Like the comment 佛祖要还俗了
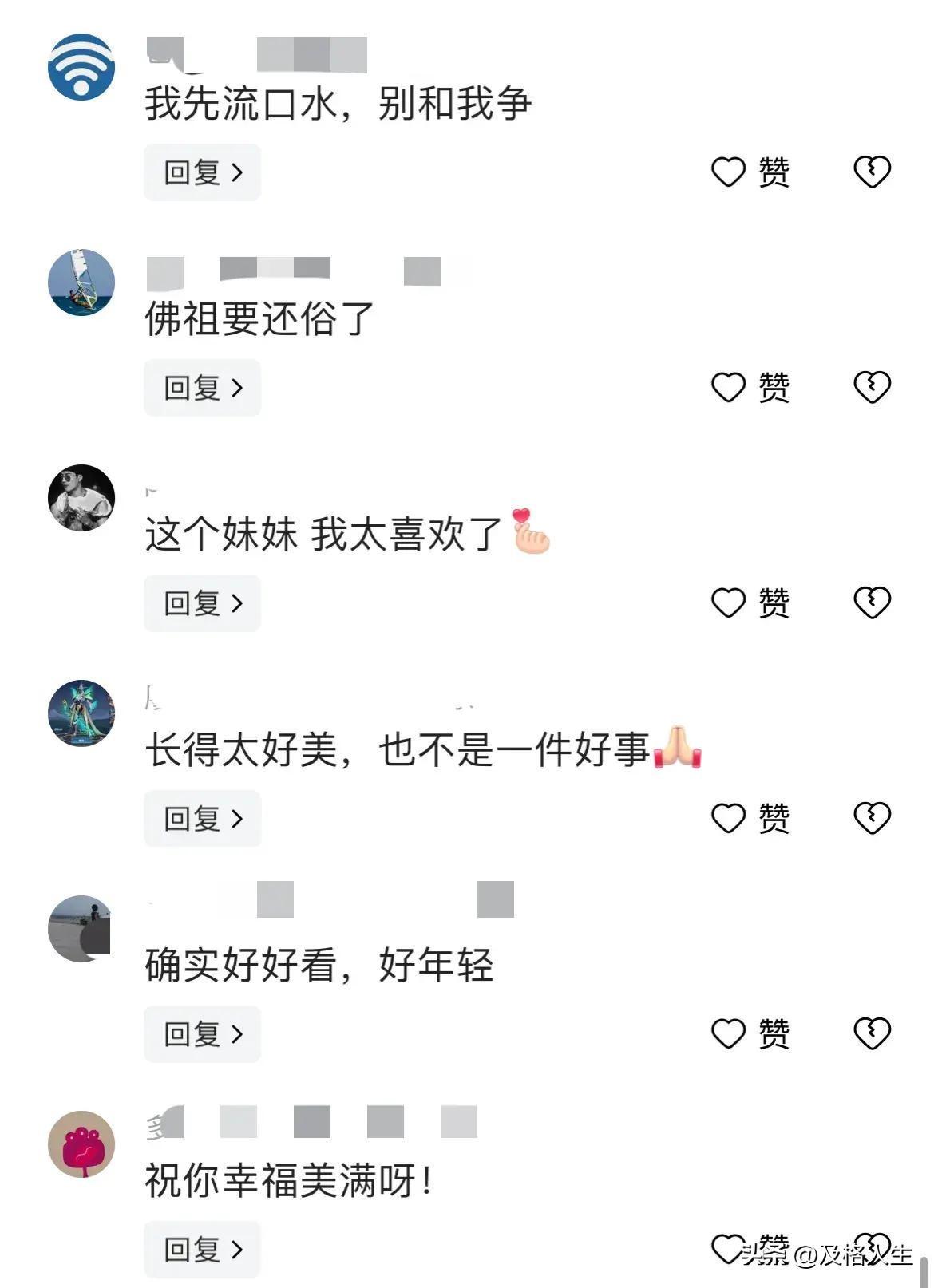Image resolution: width=934 pixels, height=1288 pixels. [728, 388]
